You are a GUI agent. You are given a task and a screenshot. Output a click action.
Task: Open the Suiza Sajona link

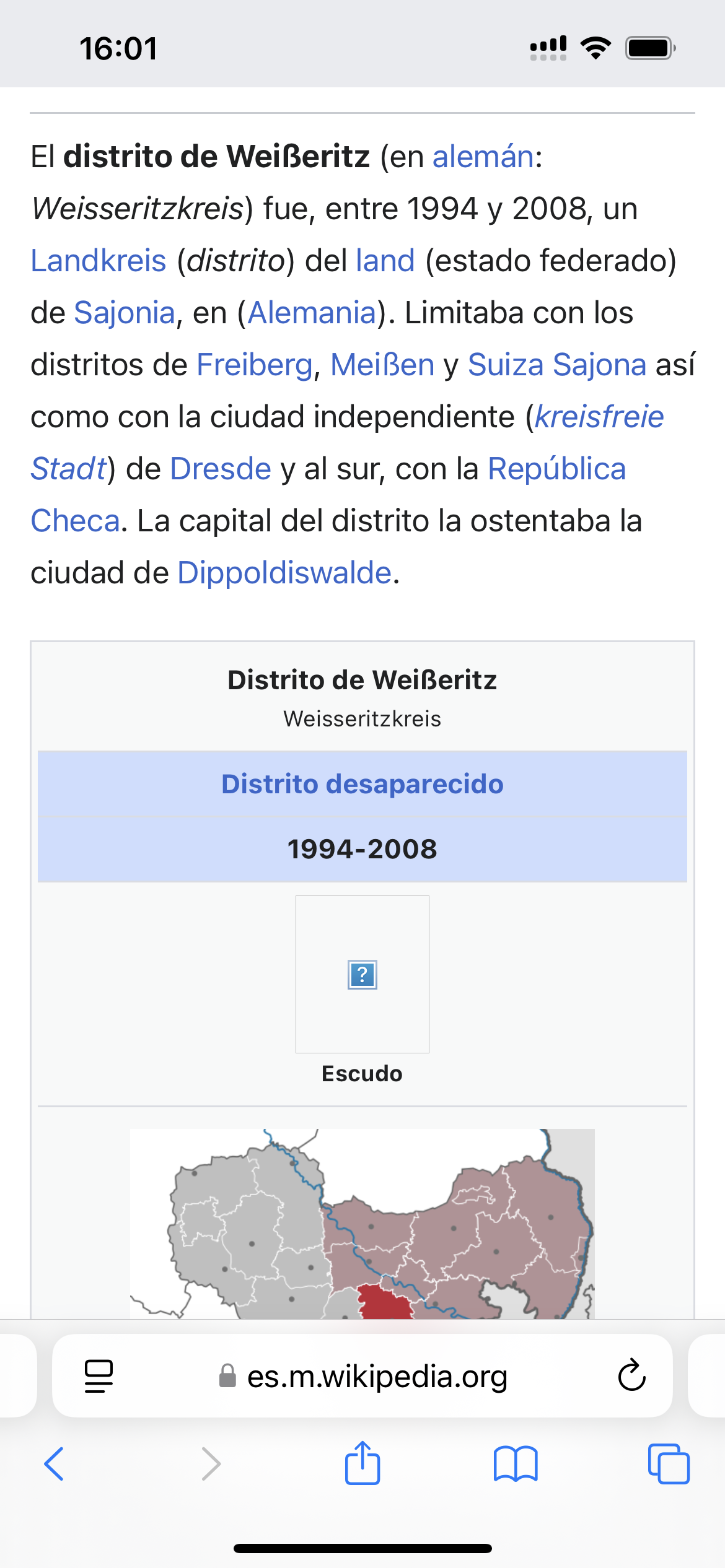[x=556, y=365]
